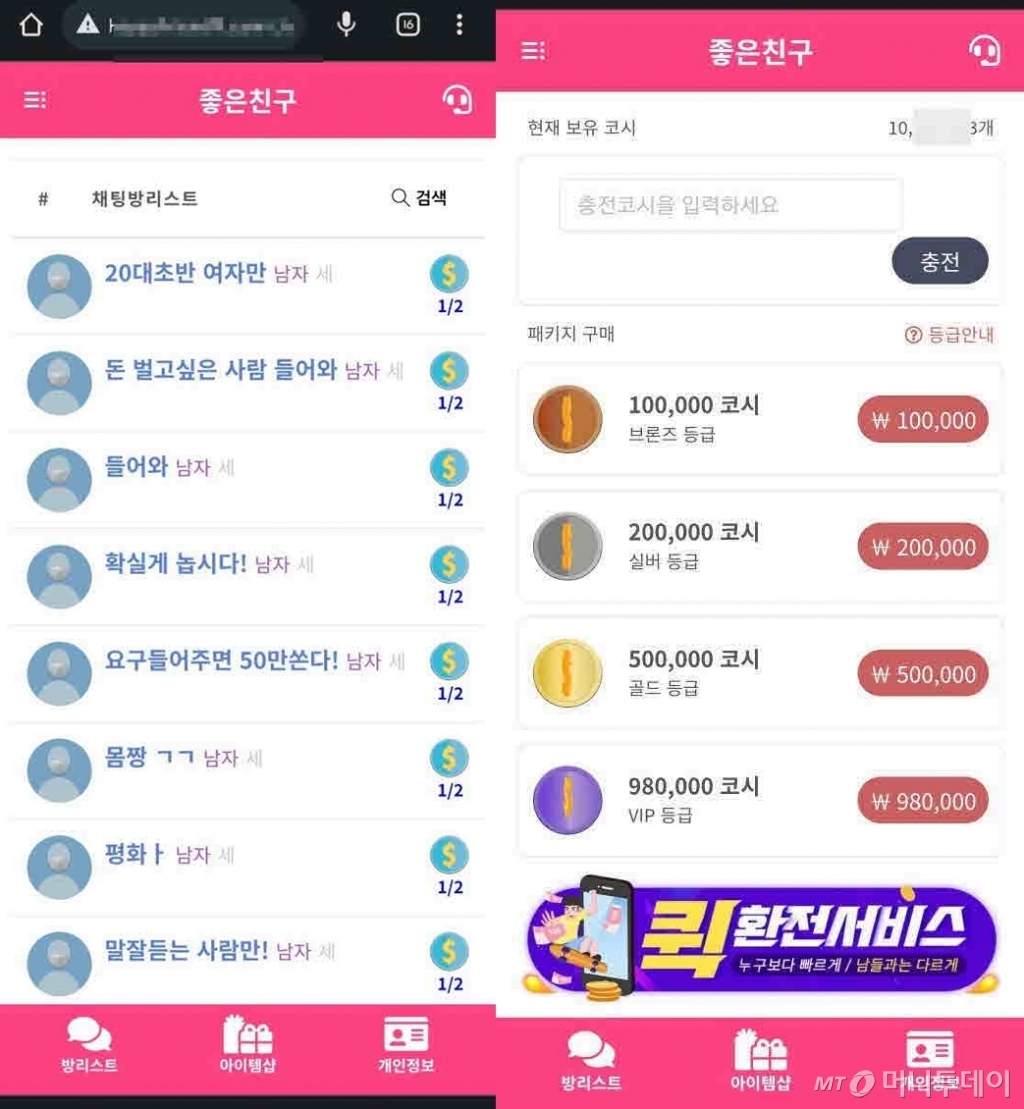This screenshot has width=1024, height=1109.
Task: Tap the 충전코시 amount input field
Action: pos(728,205)
